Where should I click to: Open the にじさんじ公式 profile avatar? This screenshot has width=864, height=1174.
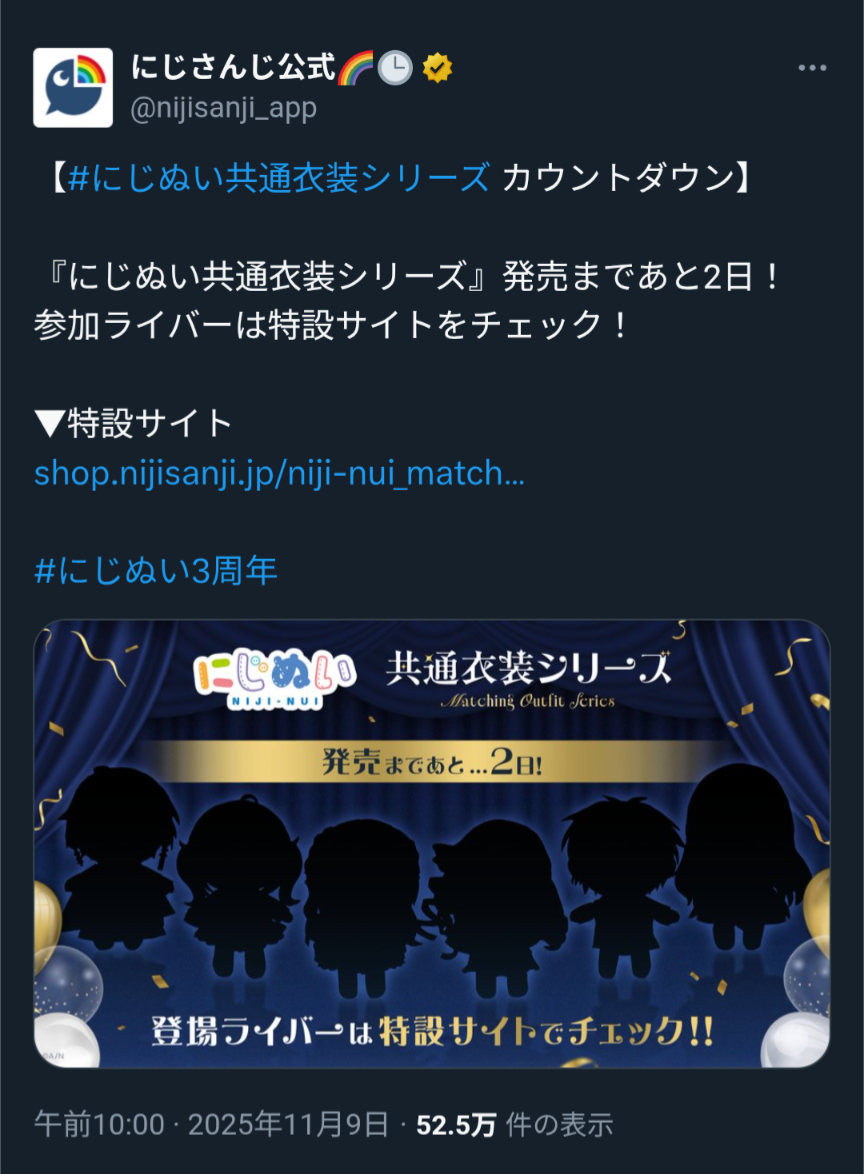point(73,87)
